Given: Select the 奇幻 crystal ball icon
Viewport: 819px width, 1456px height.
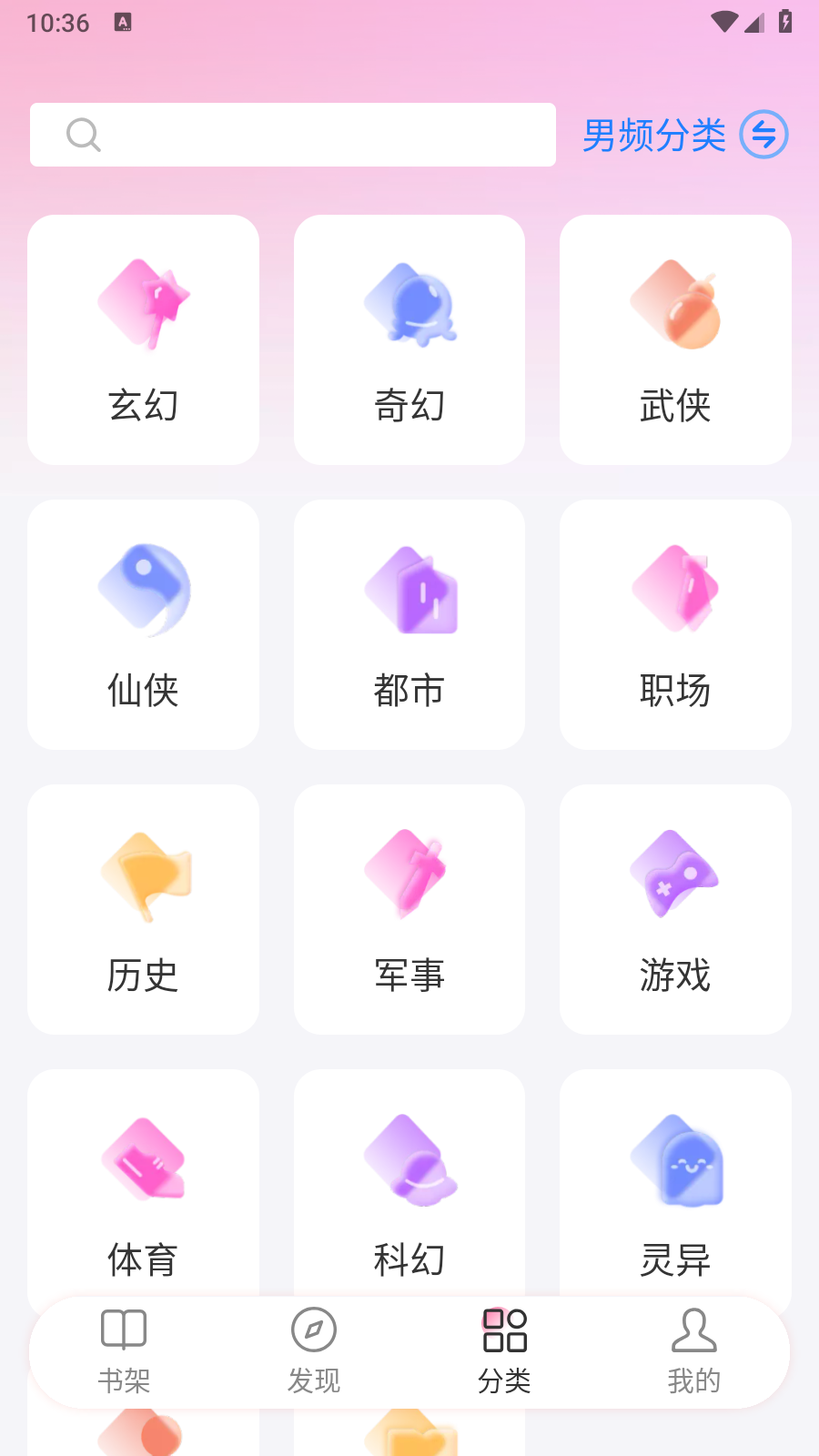Looking at the screenshot, I should tap(409, 304).
